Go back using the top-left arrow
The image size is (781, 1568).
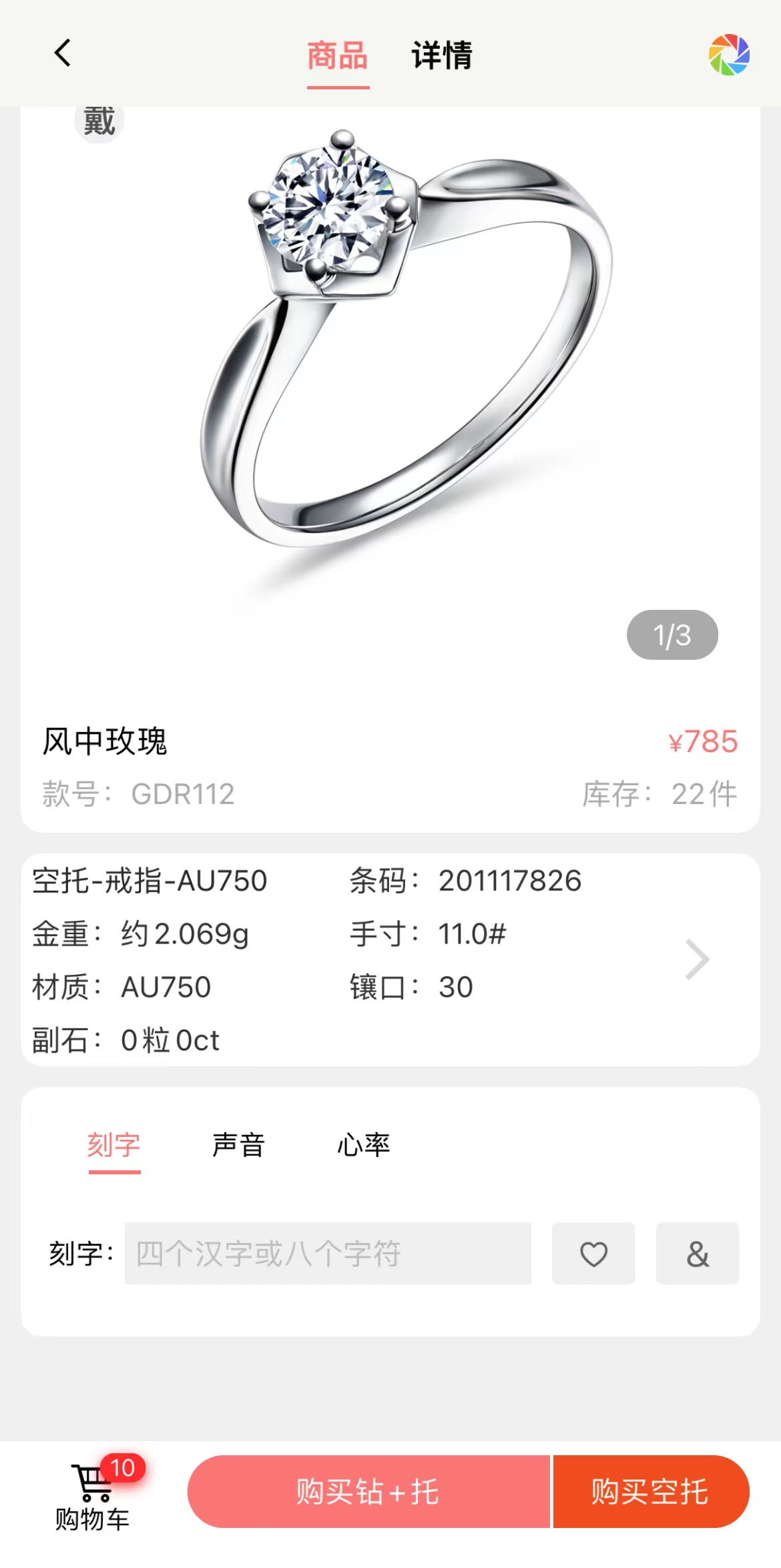[x=62, y=53]
